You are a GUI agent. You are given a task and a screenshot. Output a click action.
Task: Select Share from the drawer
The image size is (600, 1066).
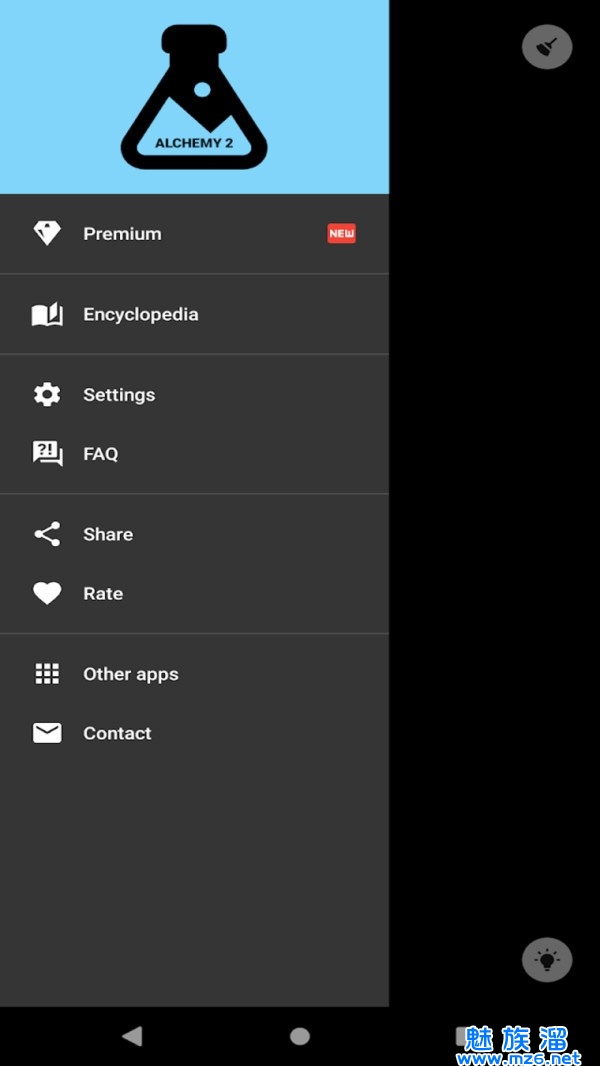(x=107, y=534)
